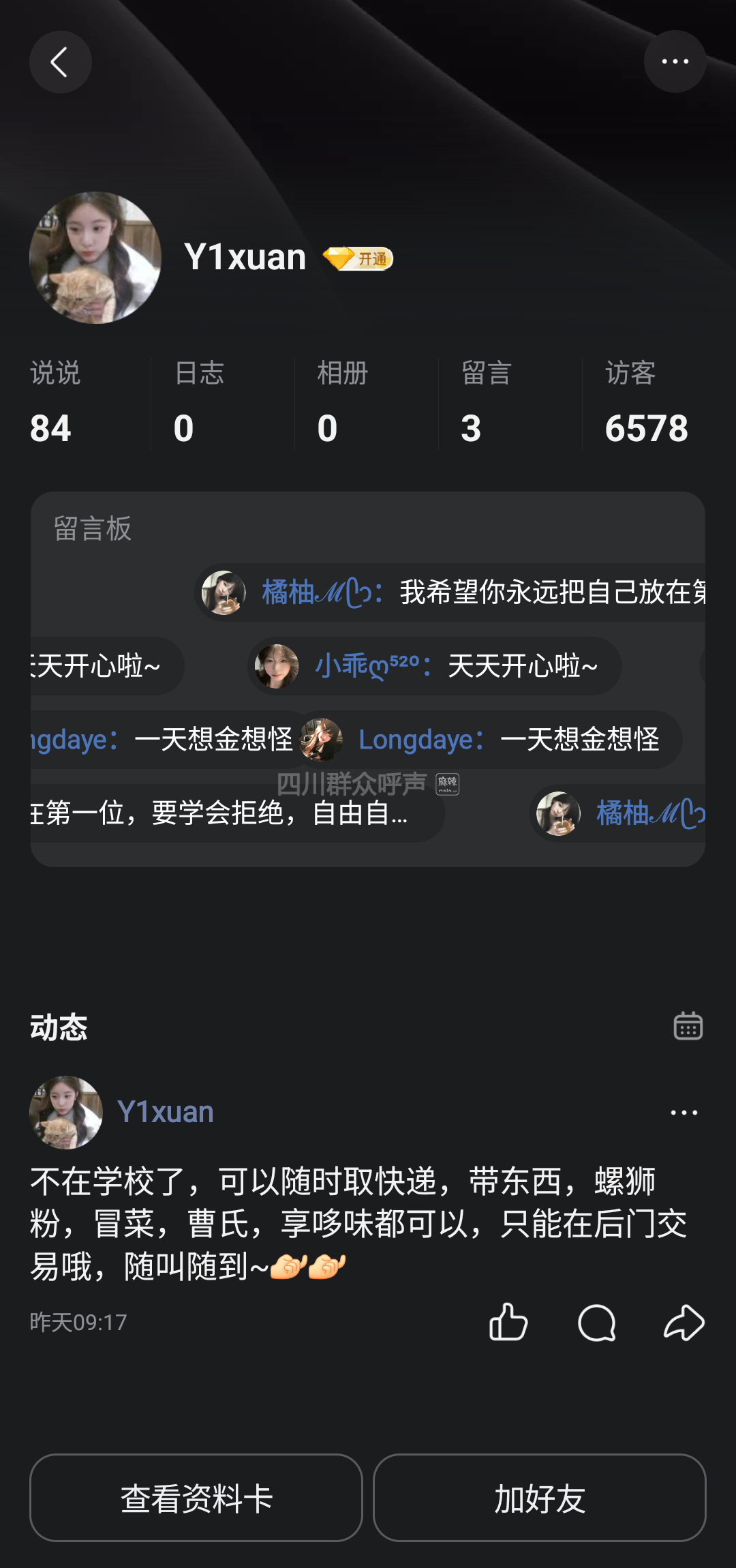Open the calendar icon beside 动态
This screenshot has width=736, height=1568.
tap(688, 1026)
